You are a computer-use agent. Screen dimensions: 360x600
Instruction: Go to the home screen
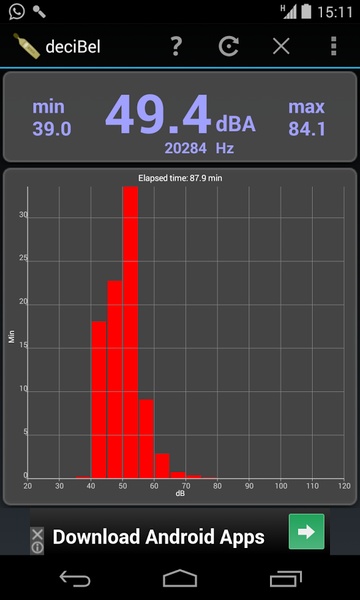click(x=180, y=578)
